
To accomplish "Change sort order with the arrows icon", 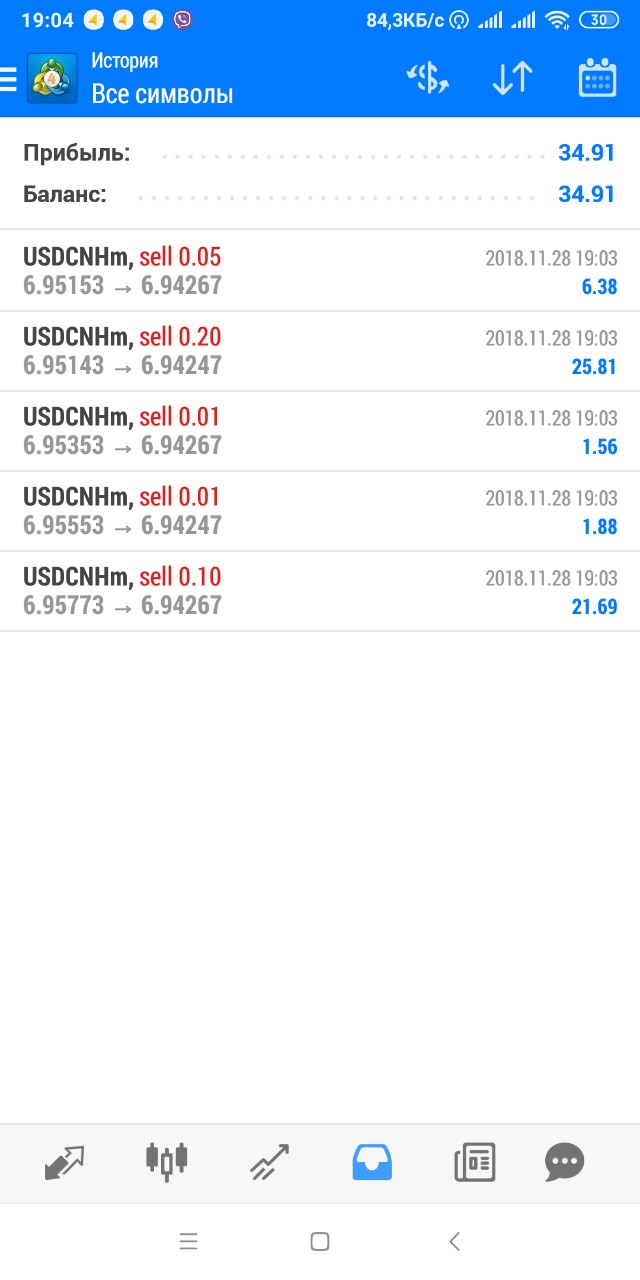I will (513, 79).
